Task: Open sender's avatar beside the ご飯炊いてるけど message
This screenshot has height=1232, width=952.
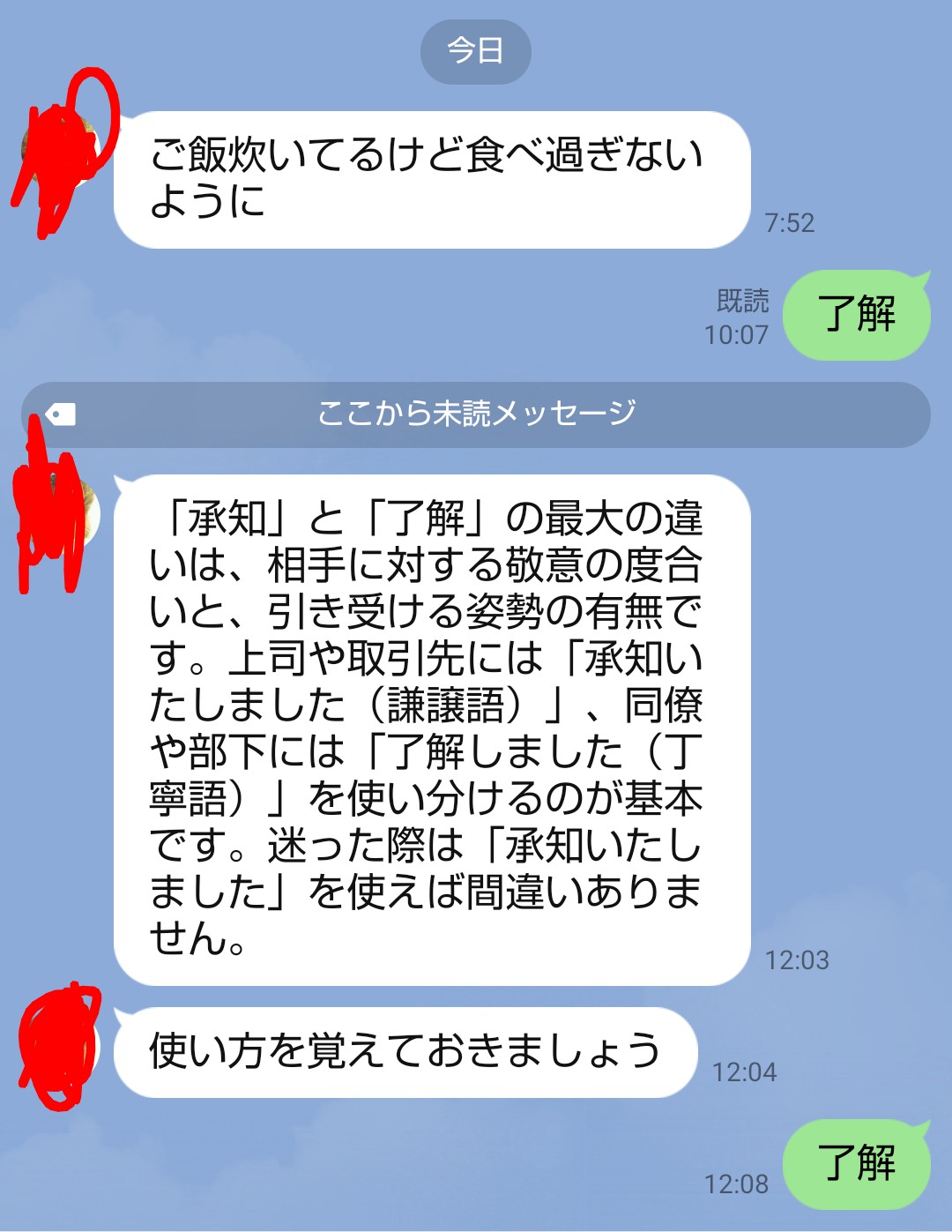Action: coord(60,150)
